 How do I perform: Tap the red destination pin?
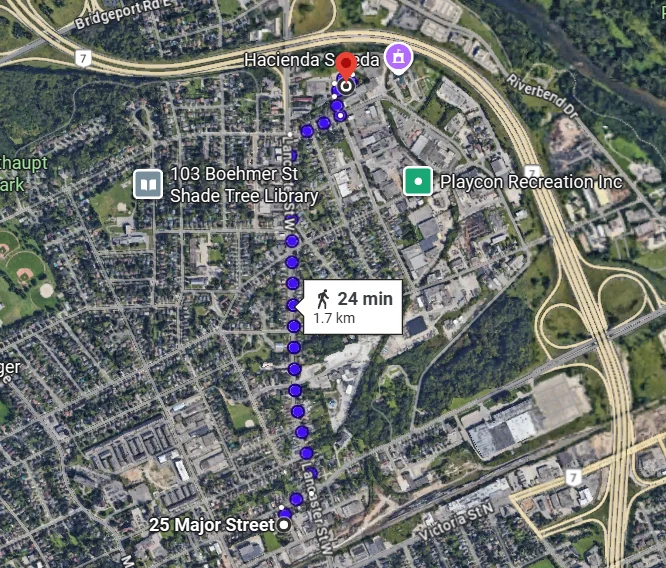[x=345, y=67]
